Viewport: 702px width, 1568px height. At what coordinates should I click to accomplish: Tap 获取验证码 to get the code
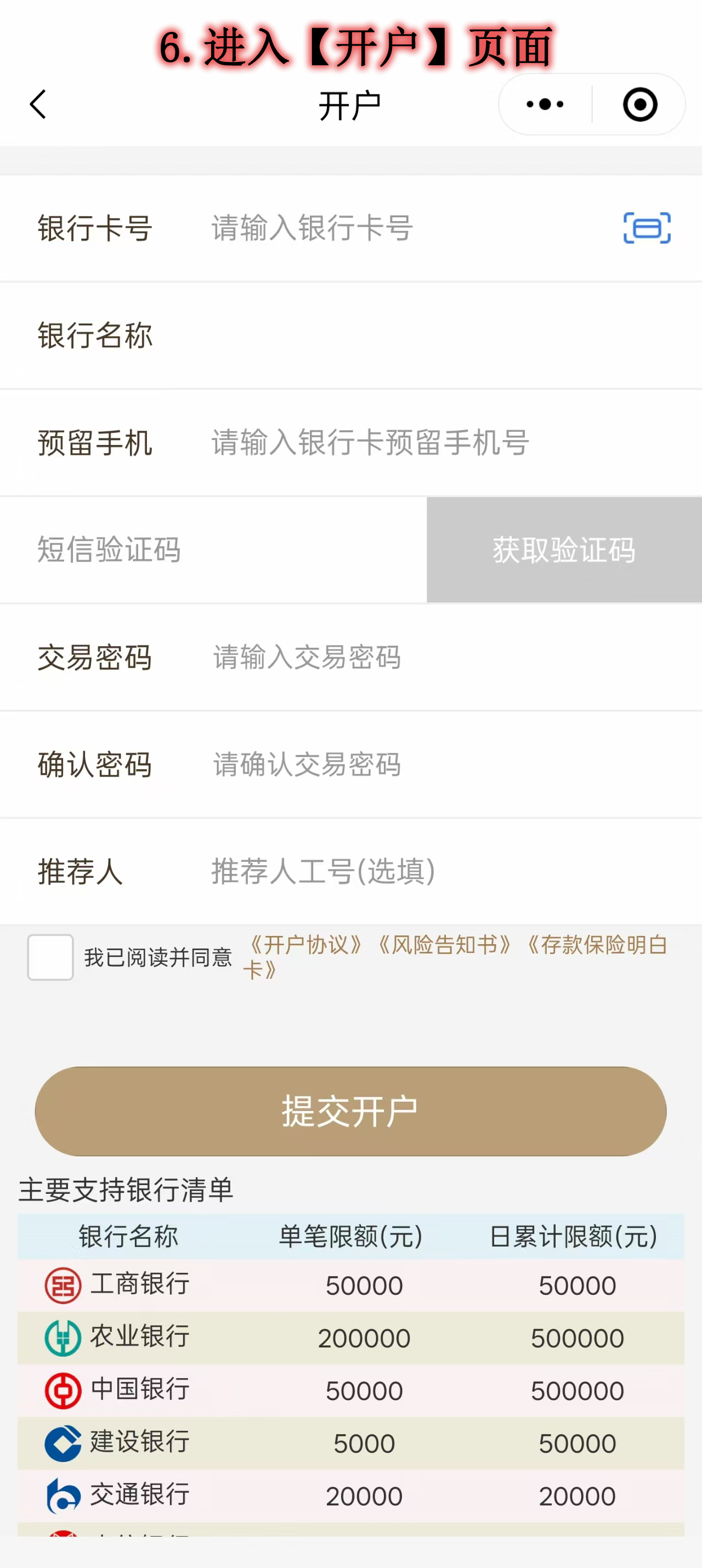click(x=564, y=550)
